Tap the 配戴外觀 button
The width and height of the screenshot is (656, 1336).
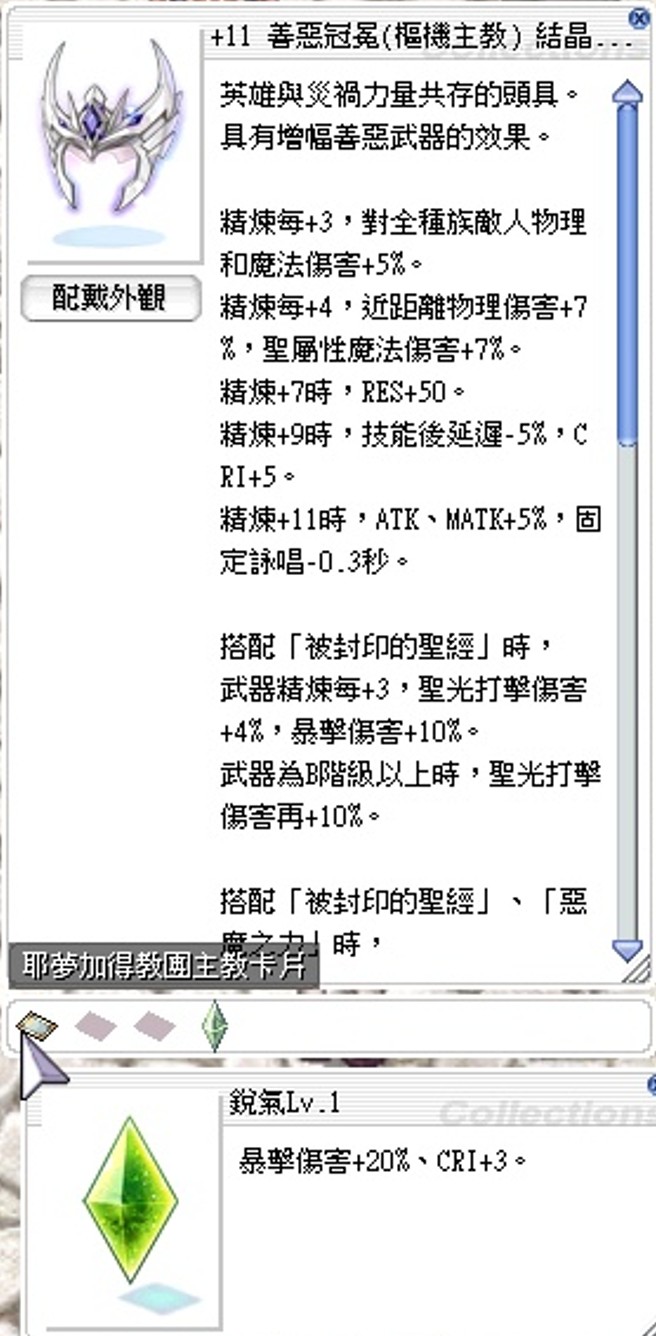pyautogui.click(x=110, y=299)
